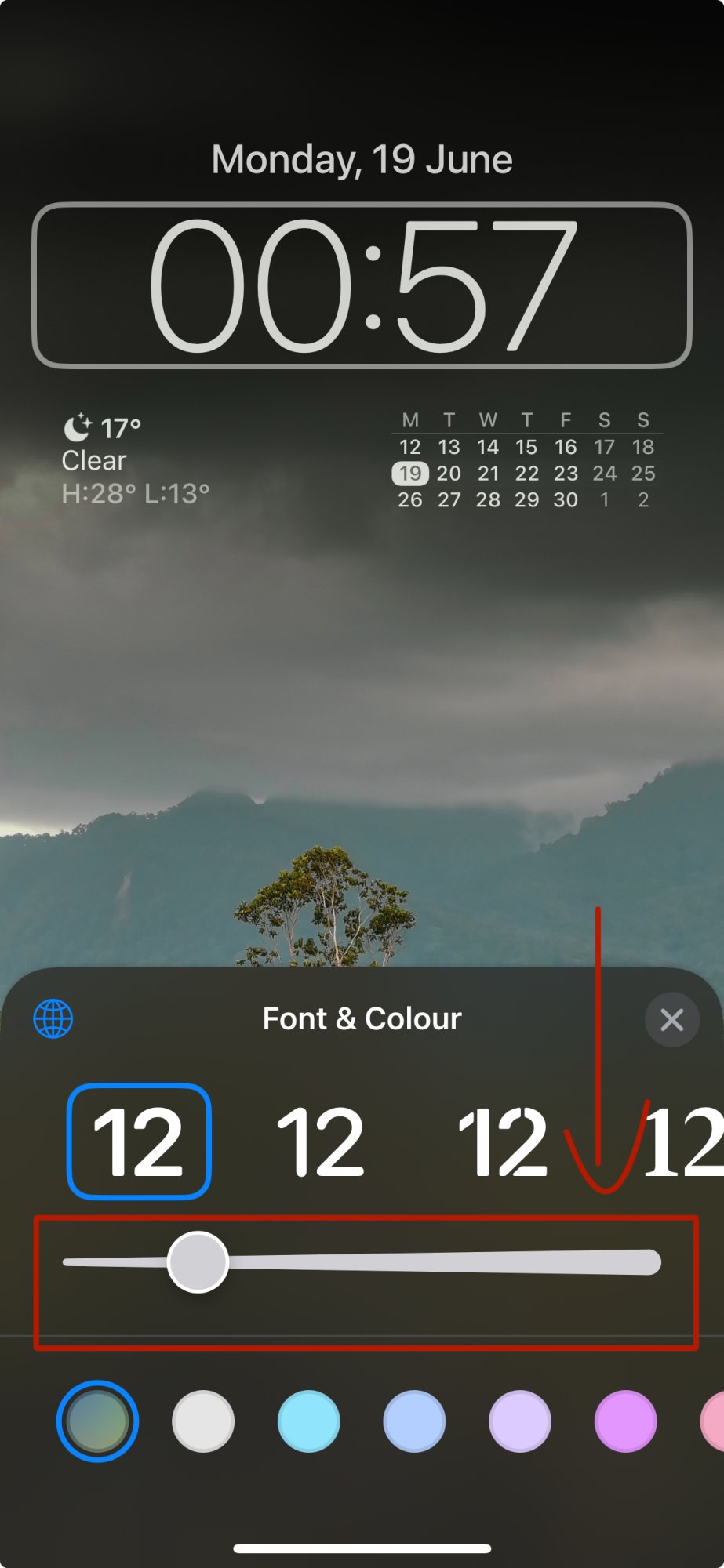Apply the cyan colour swatch
Image resolution: width=724 pixels, height=1568 pixels.
click(308, 1421)
